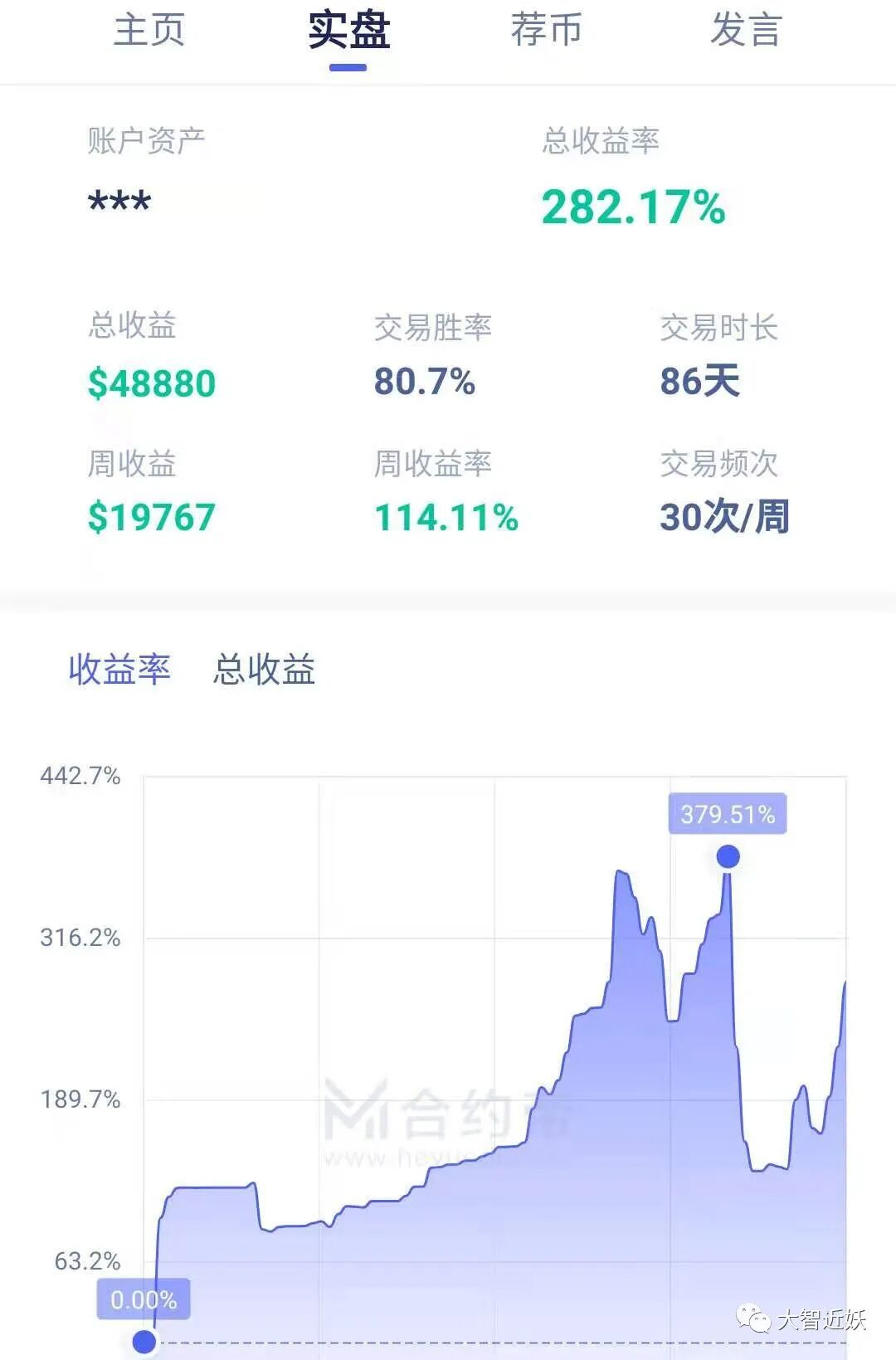Open the 荐币 tab

pyautogui.click(x=546, y=30)
